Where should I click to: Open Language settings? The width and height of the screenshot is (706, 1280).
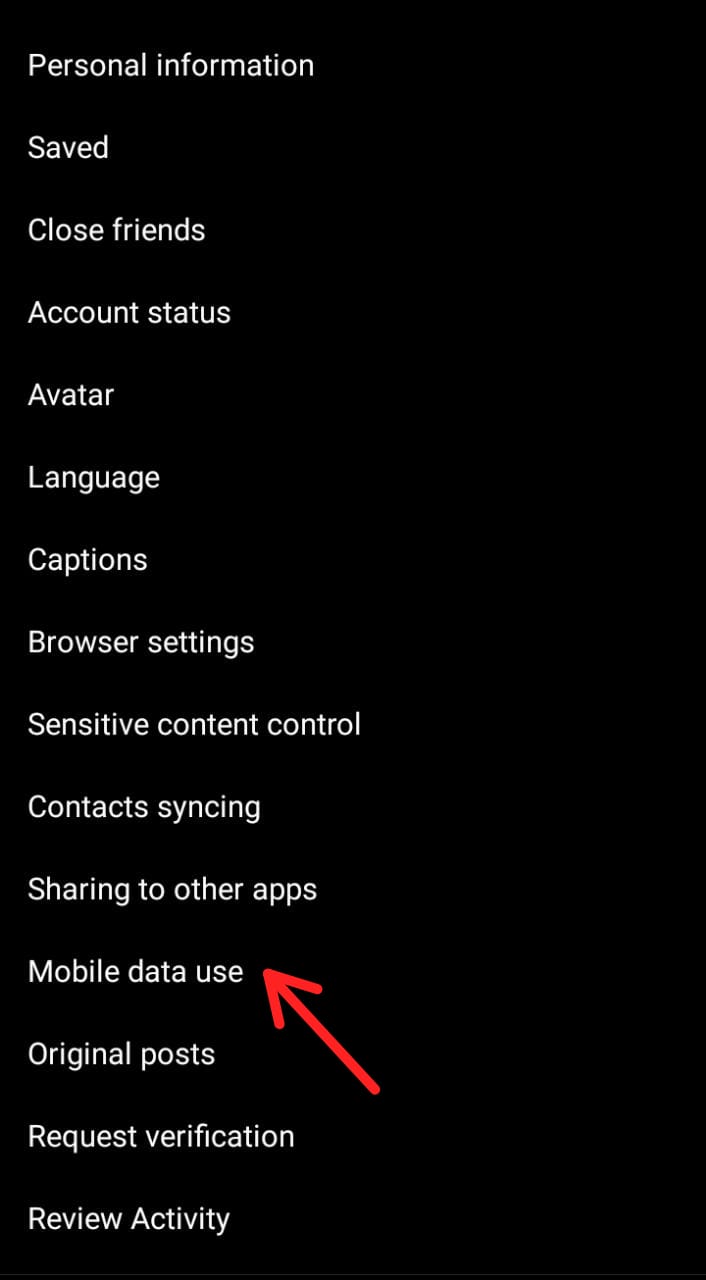(94, 478)
